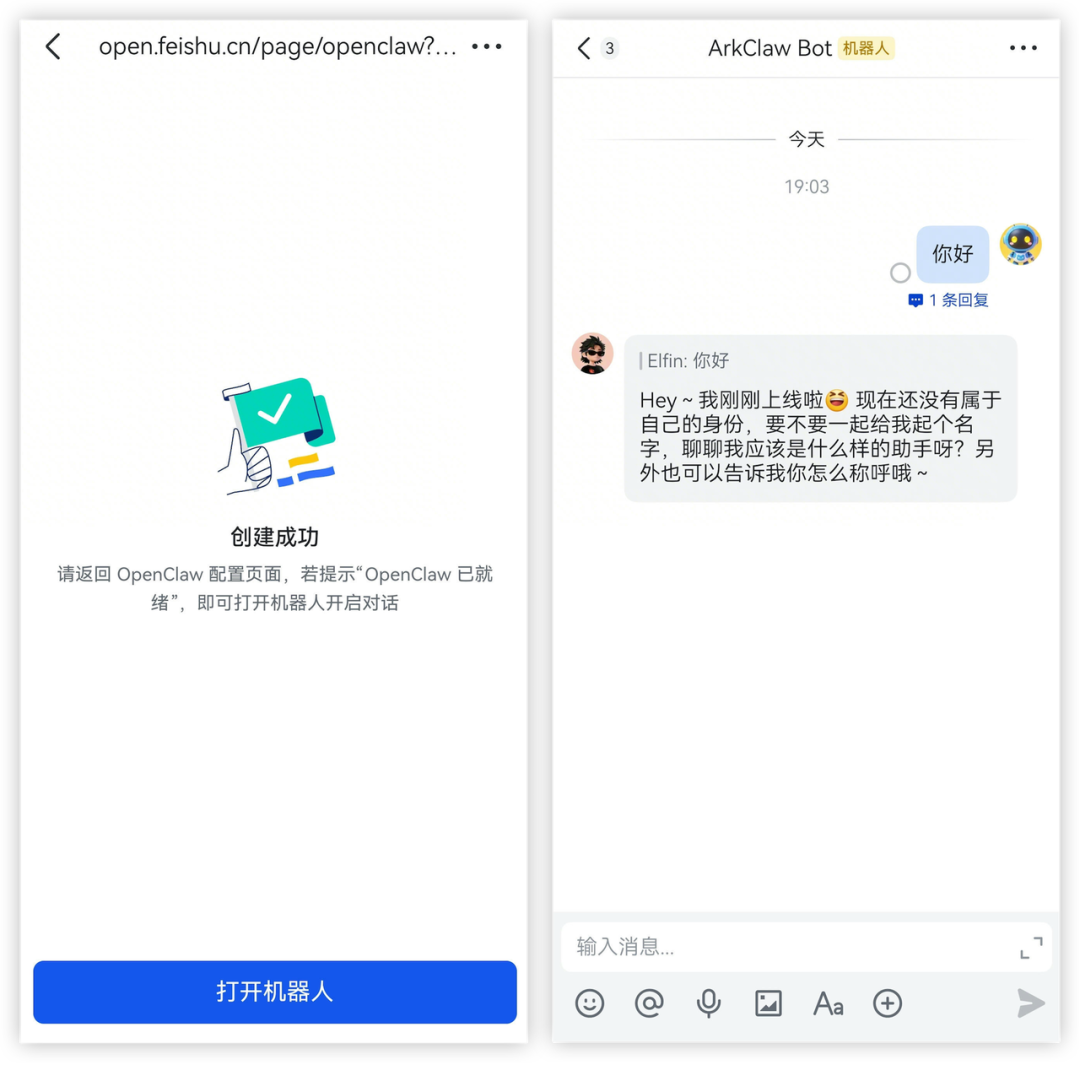This screenshot has width=1080, height=1065.
Task: Open the bot avatar beside the Hey message
Action: click(x=592, y=354)
